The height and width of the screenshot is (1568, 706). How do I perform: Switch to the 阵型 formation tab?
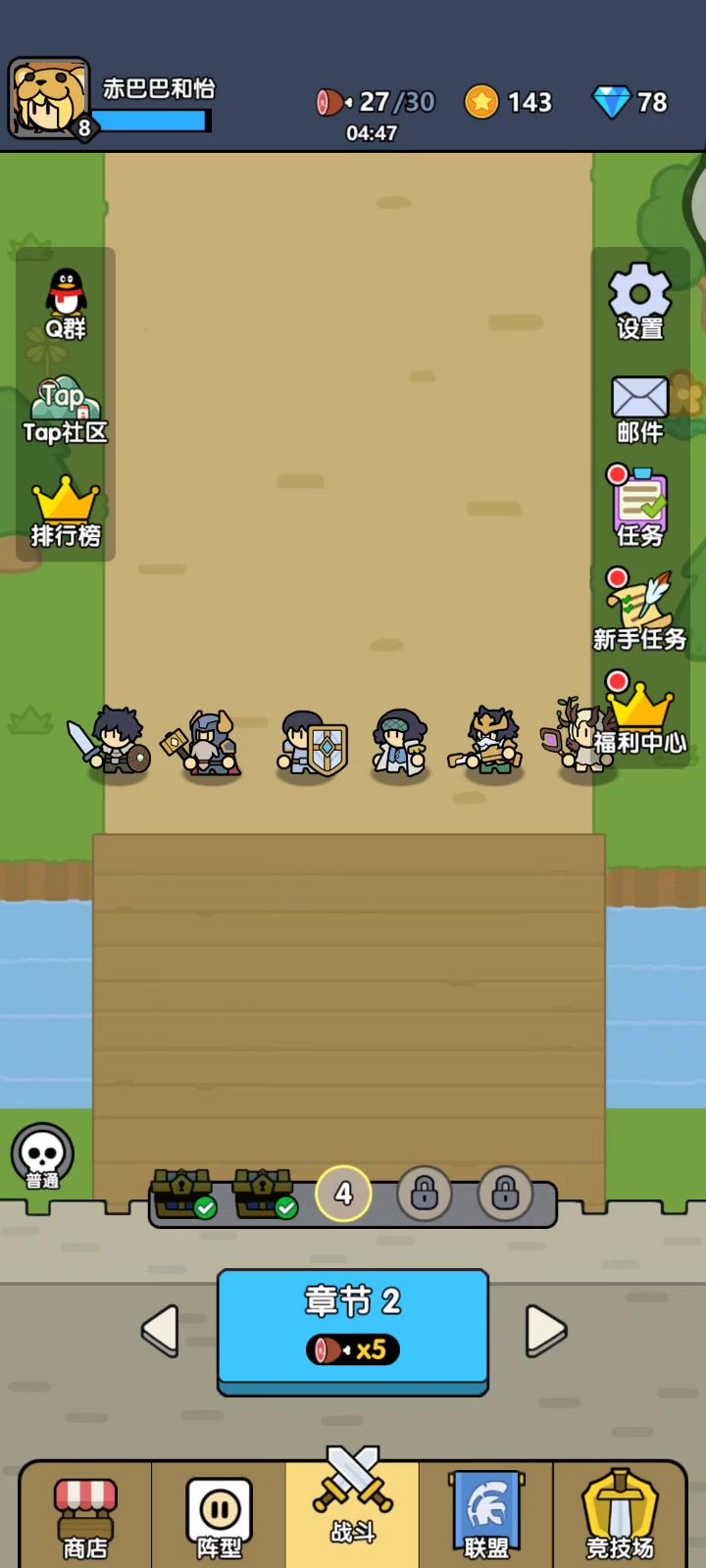coord(219,1517)
